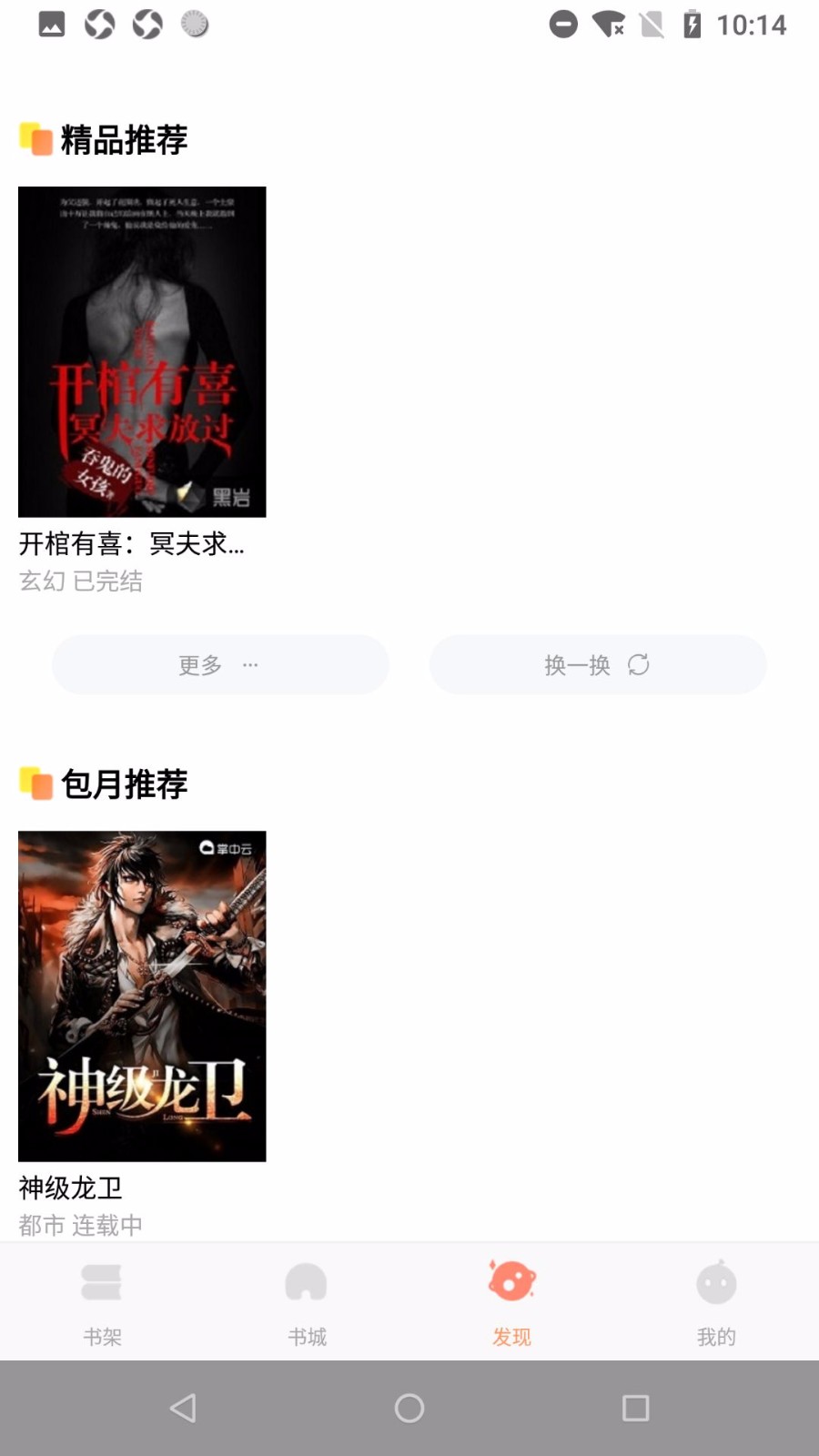The height and width of the screenshot is (1456, 819).
Task: Open the 书城 bookstore icon
Action: [x=307, y=1283]
